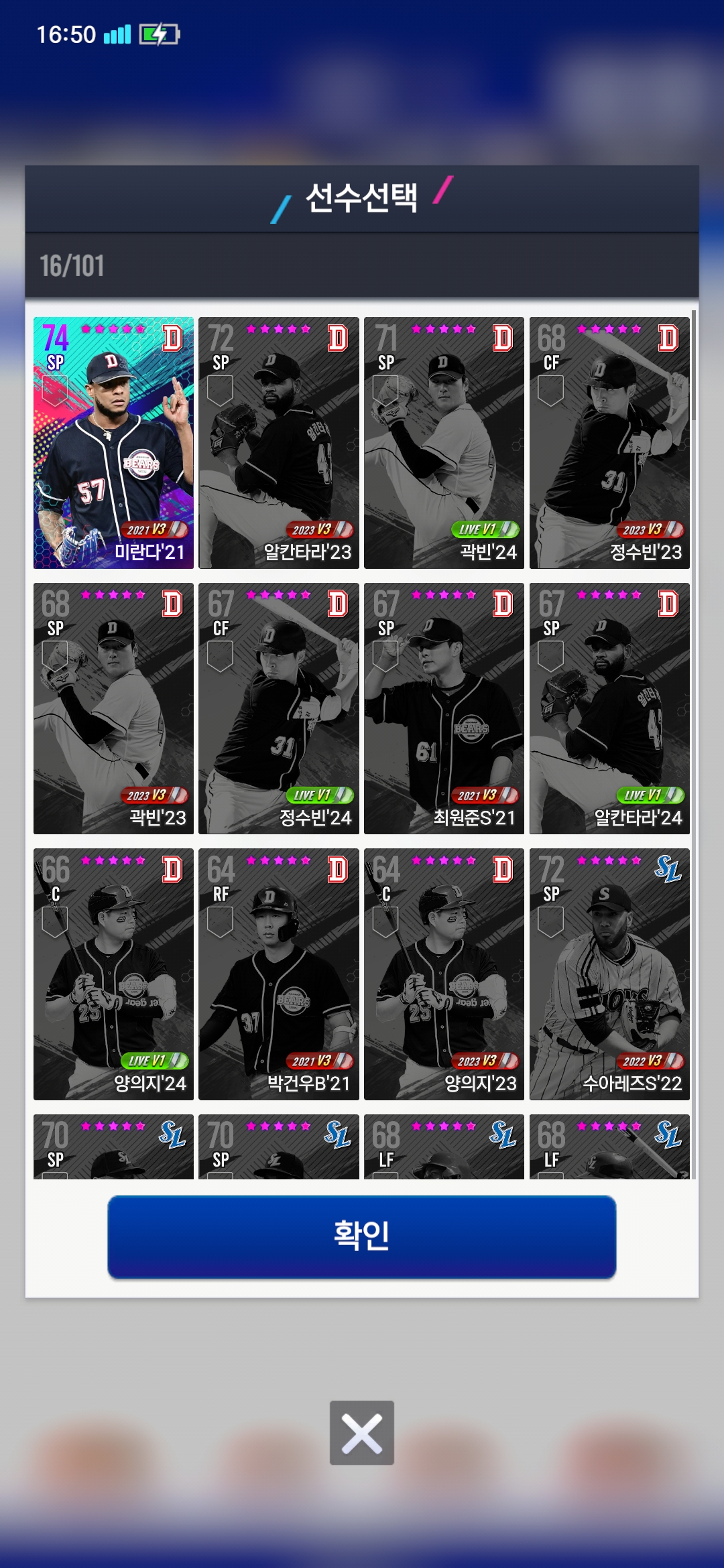Close the player selection dialog
This screenshot has height=1568, width=724.
(x=362, y=1433)
